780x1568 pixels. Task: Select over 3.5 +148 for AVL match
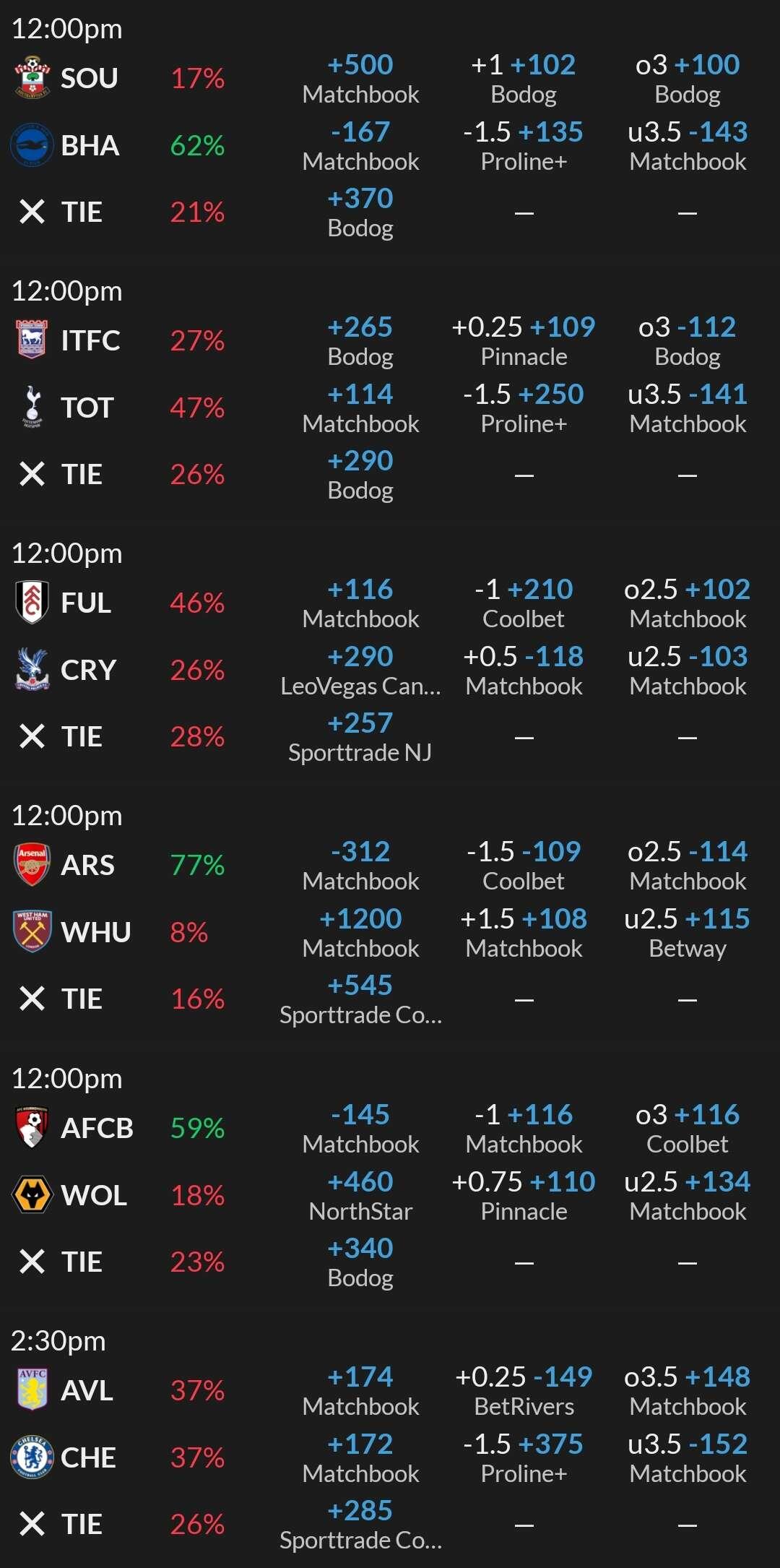(688, 1391)
